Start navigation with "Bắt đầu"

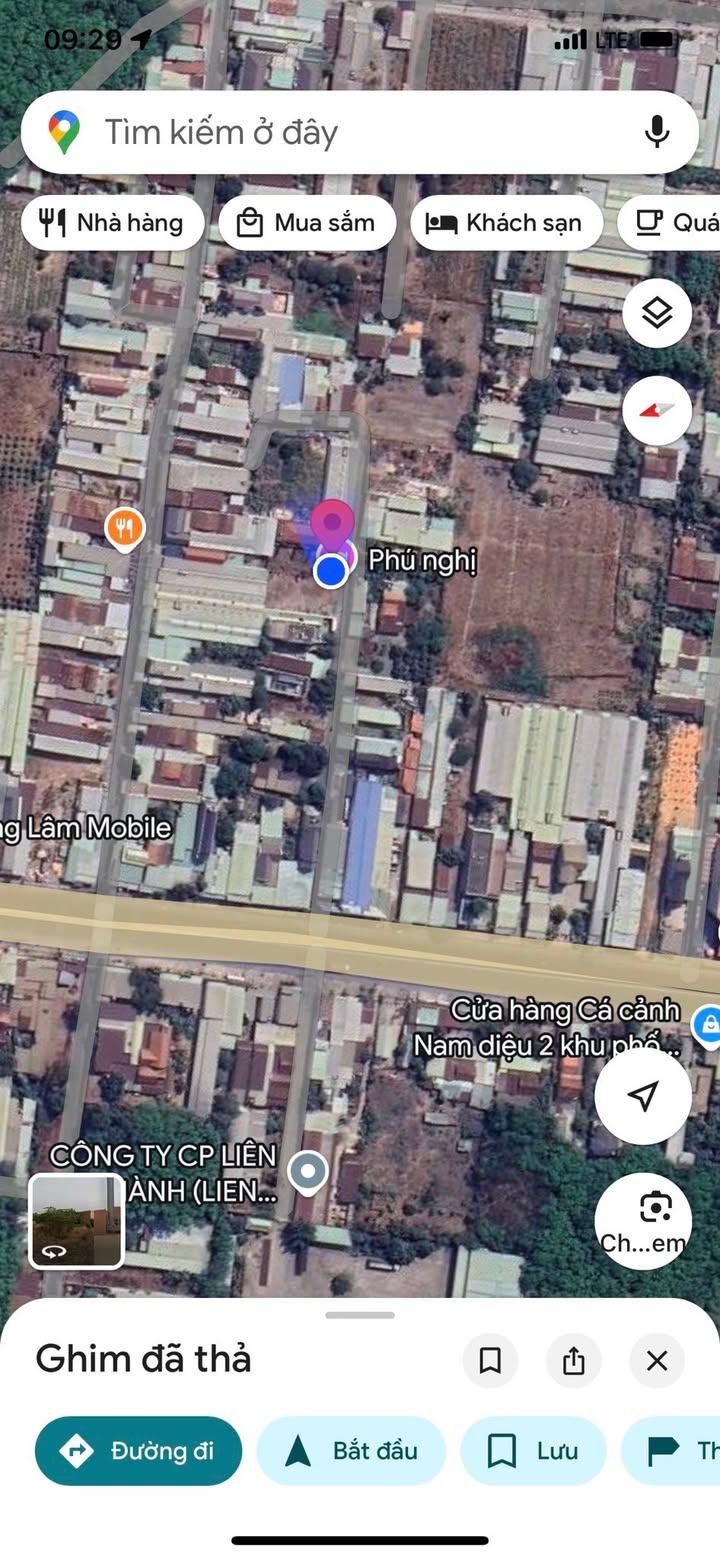[x=351, y=1450]
